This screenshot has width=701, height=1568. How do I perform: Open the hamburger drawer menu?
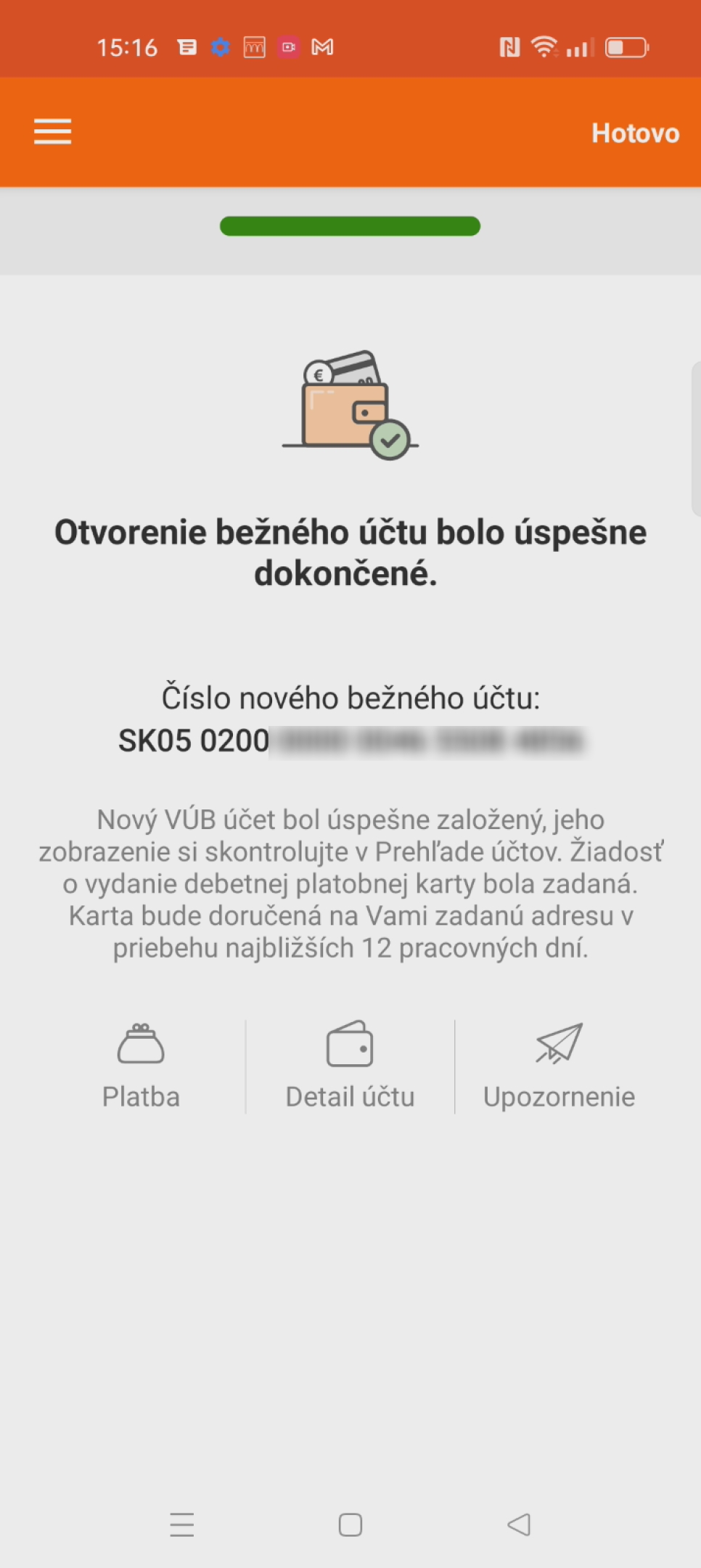(52, 132)
